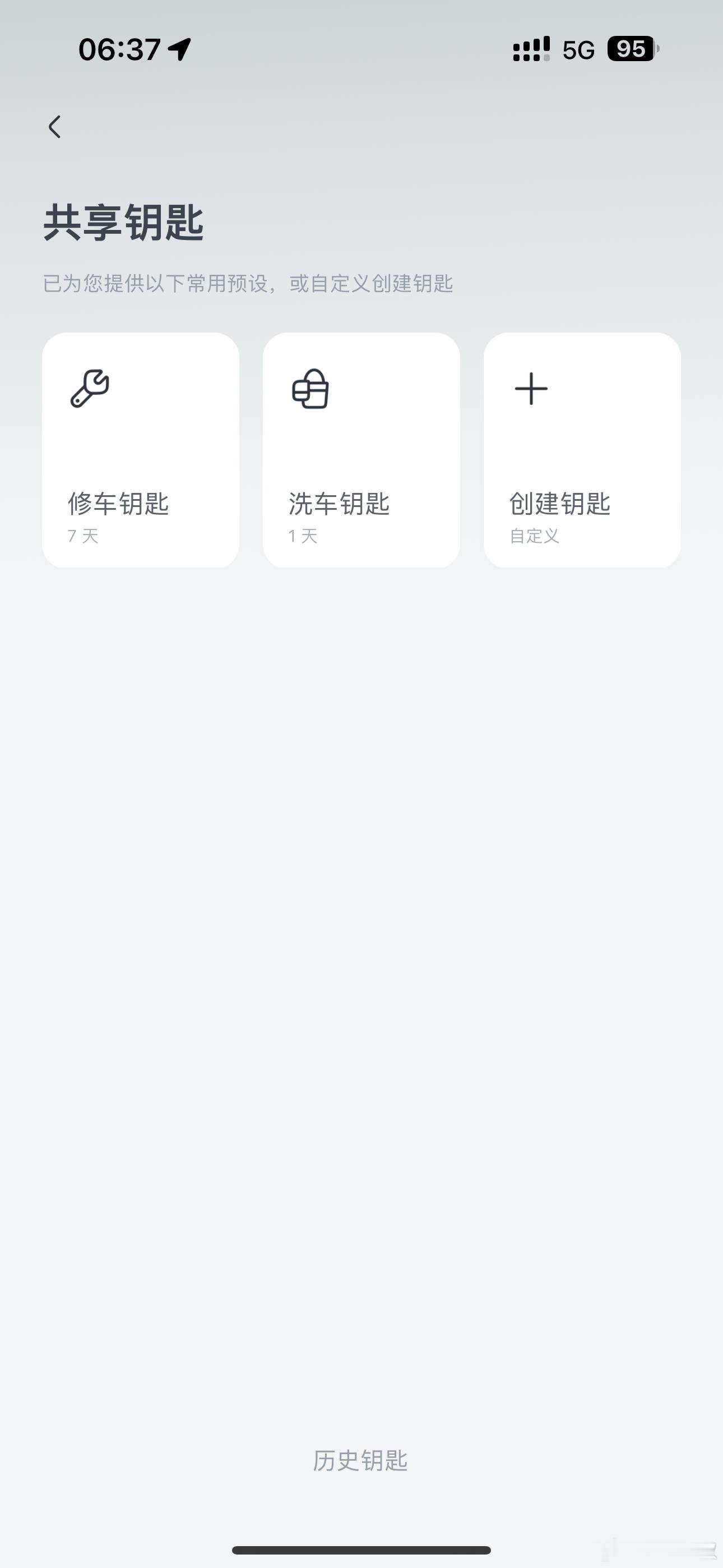The image size is (723, 1568).
Task: Go back using the back arrow
Action: [55, 127]
